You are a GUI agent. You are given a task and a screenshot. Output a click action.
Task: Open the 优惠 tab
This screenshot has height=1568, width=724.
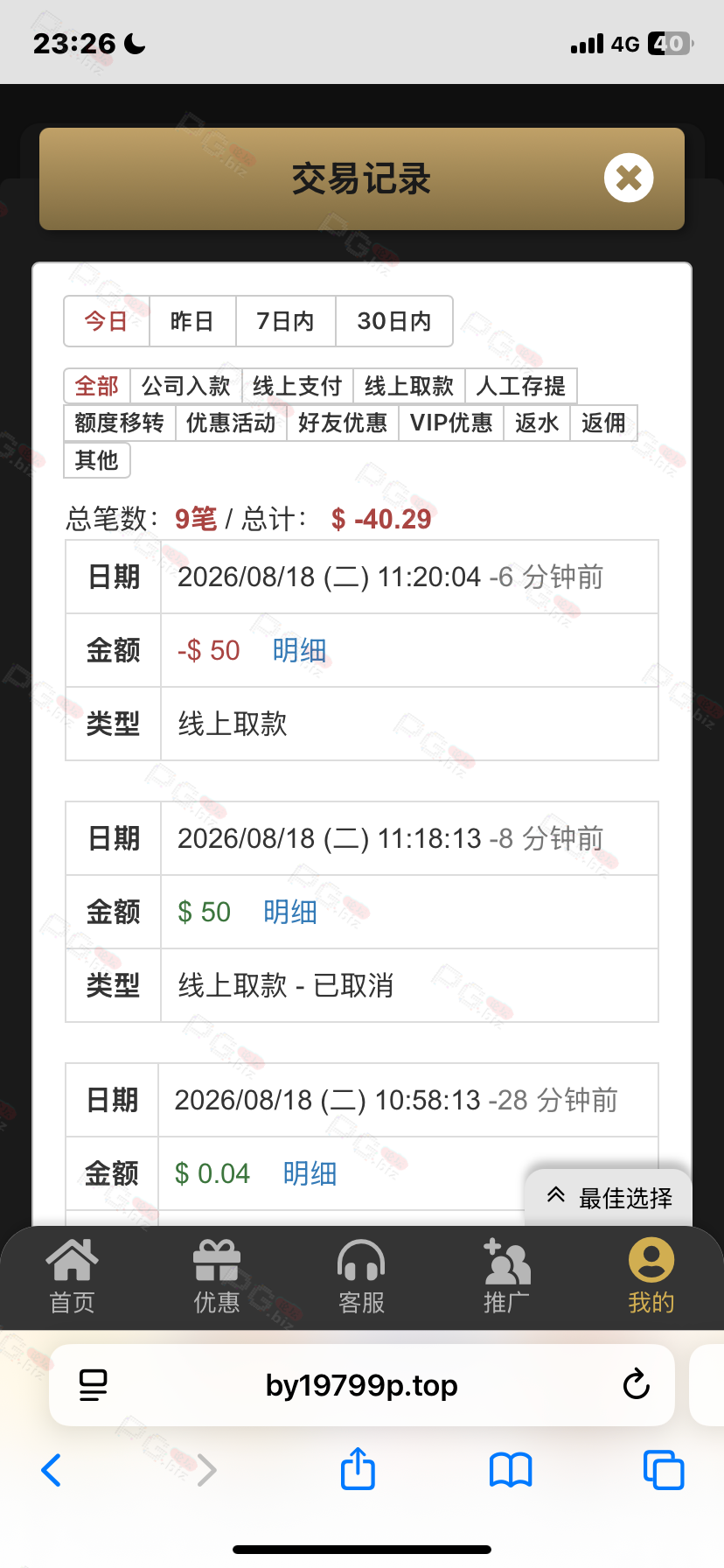[x=216, y=1277]
